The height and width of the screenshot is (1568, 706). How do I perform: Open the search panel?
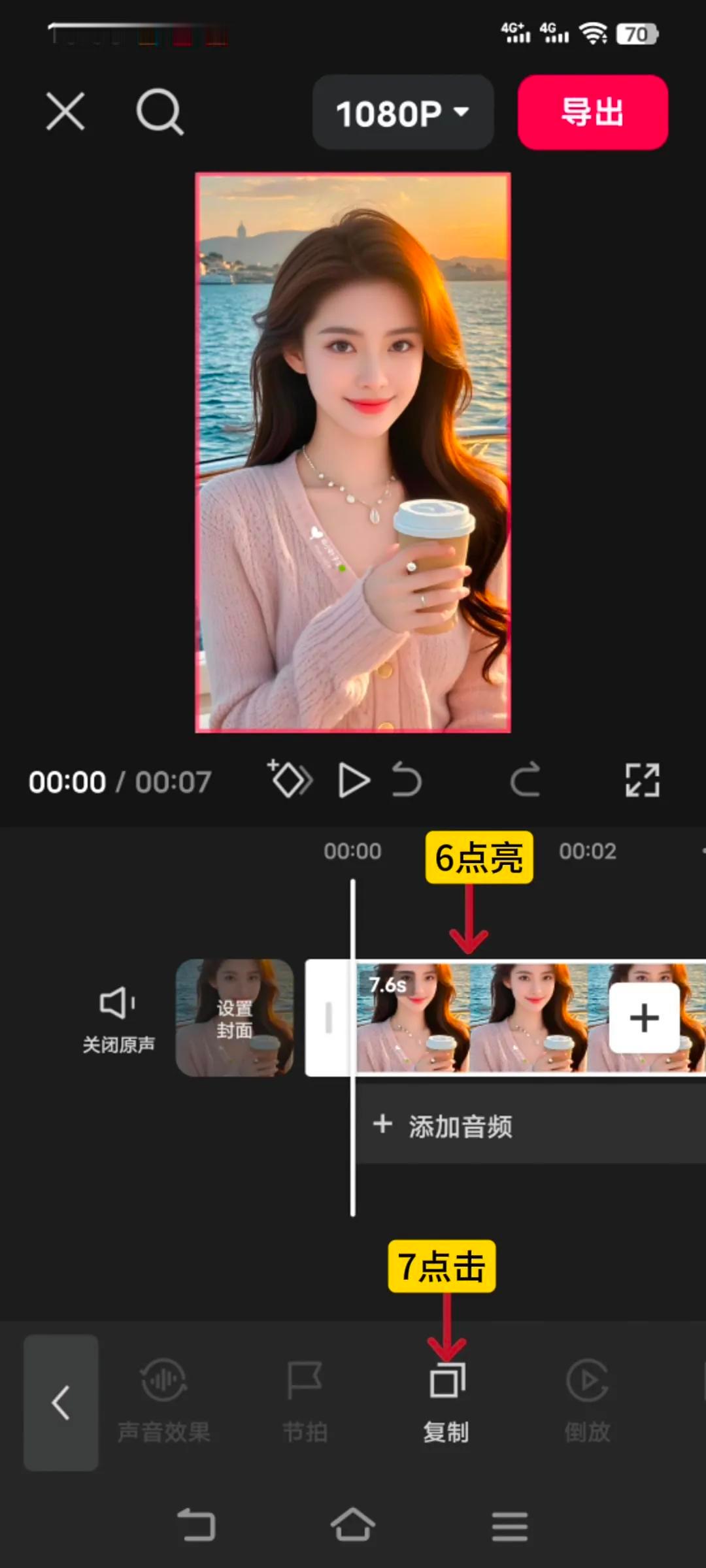[x=159, y=112]
